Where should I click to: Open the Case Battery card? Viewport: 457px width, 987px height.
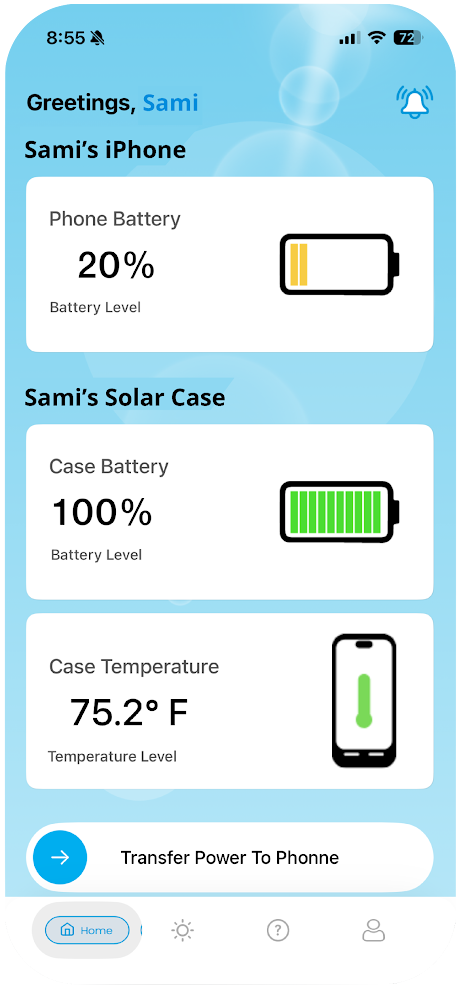click(x=230, y=512)
